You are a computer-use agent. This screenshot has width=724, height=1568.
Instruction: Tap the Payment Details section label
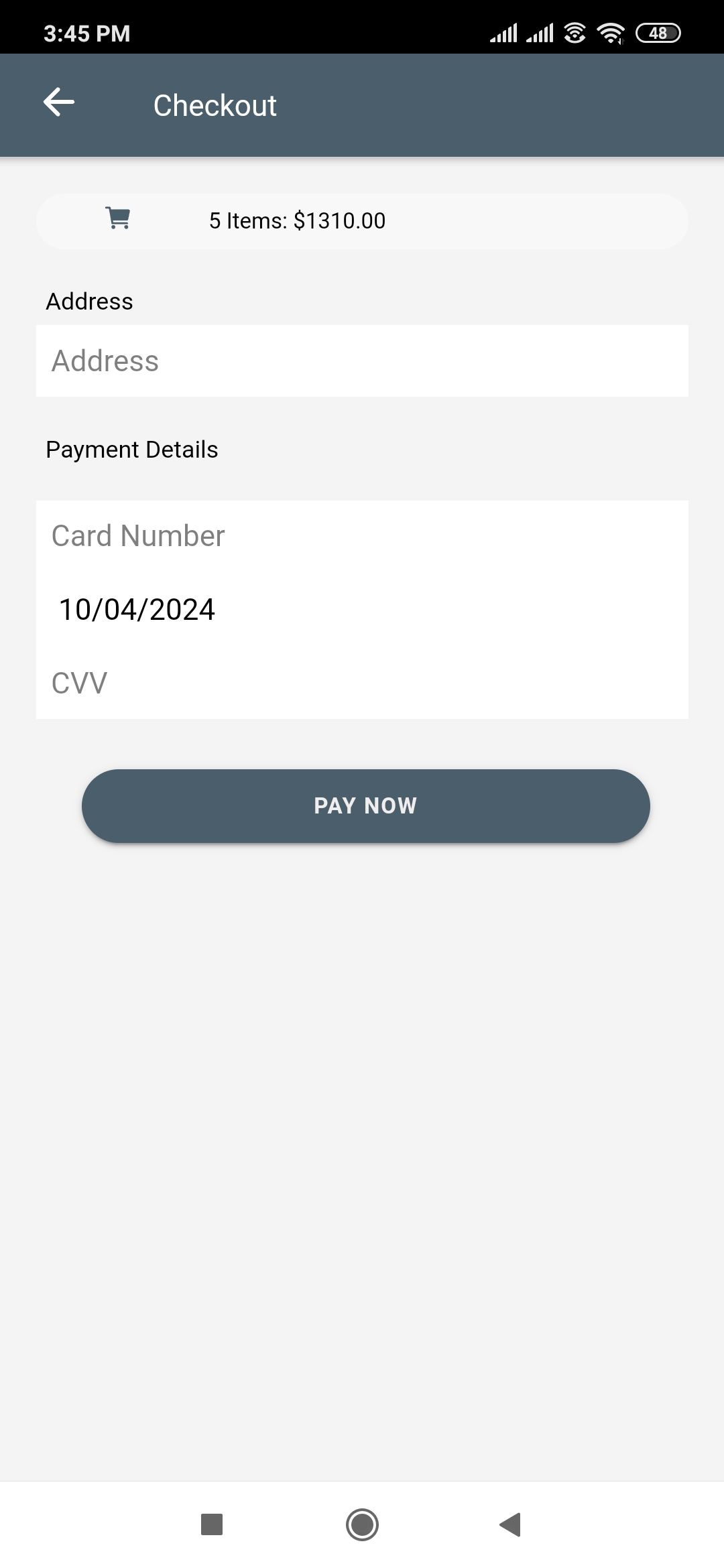(131, 449)
